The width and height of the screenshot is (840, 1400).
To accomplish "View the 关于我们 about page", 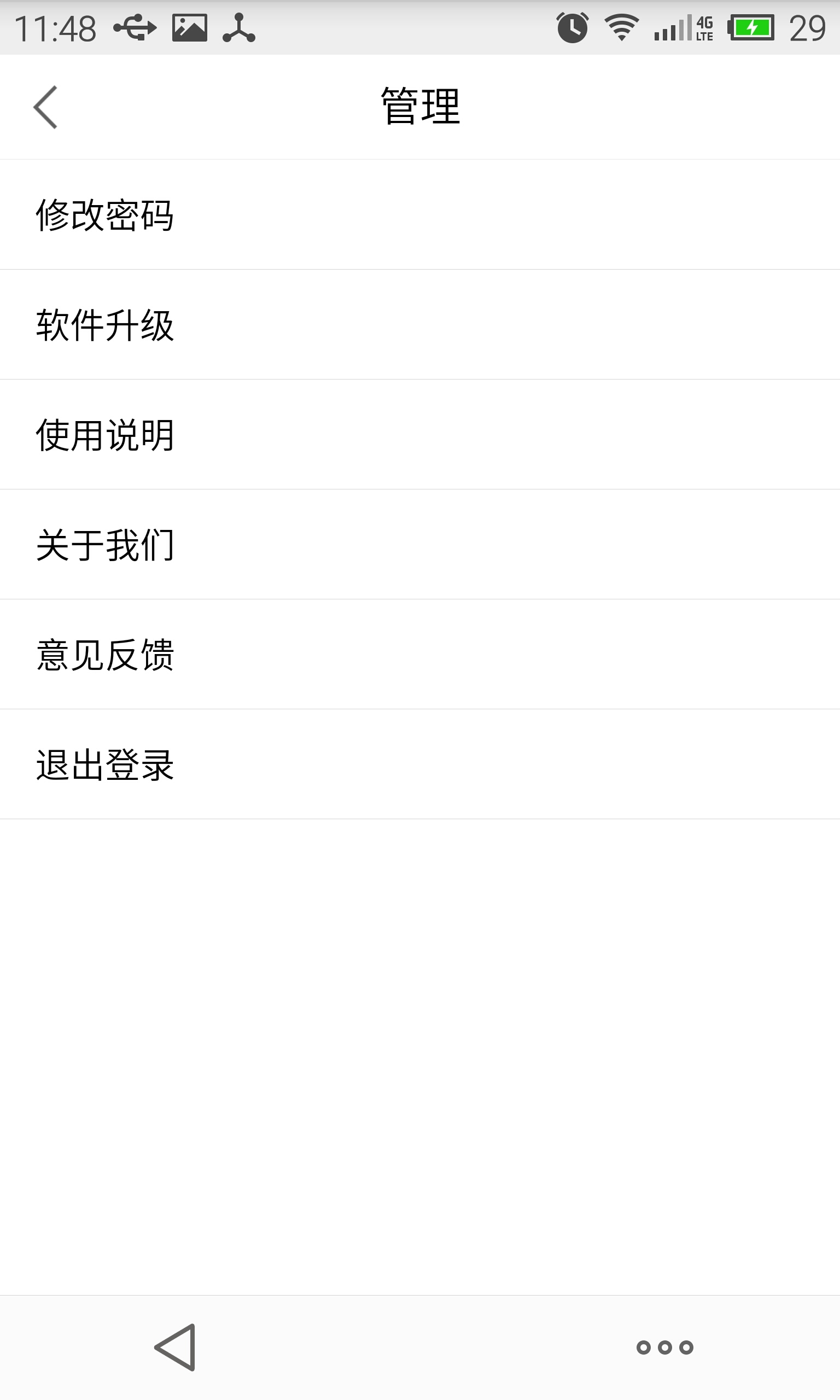I will tap(106, 544).
